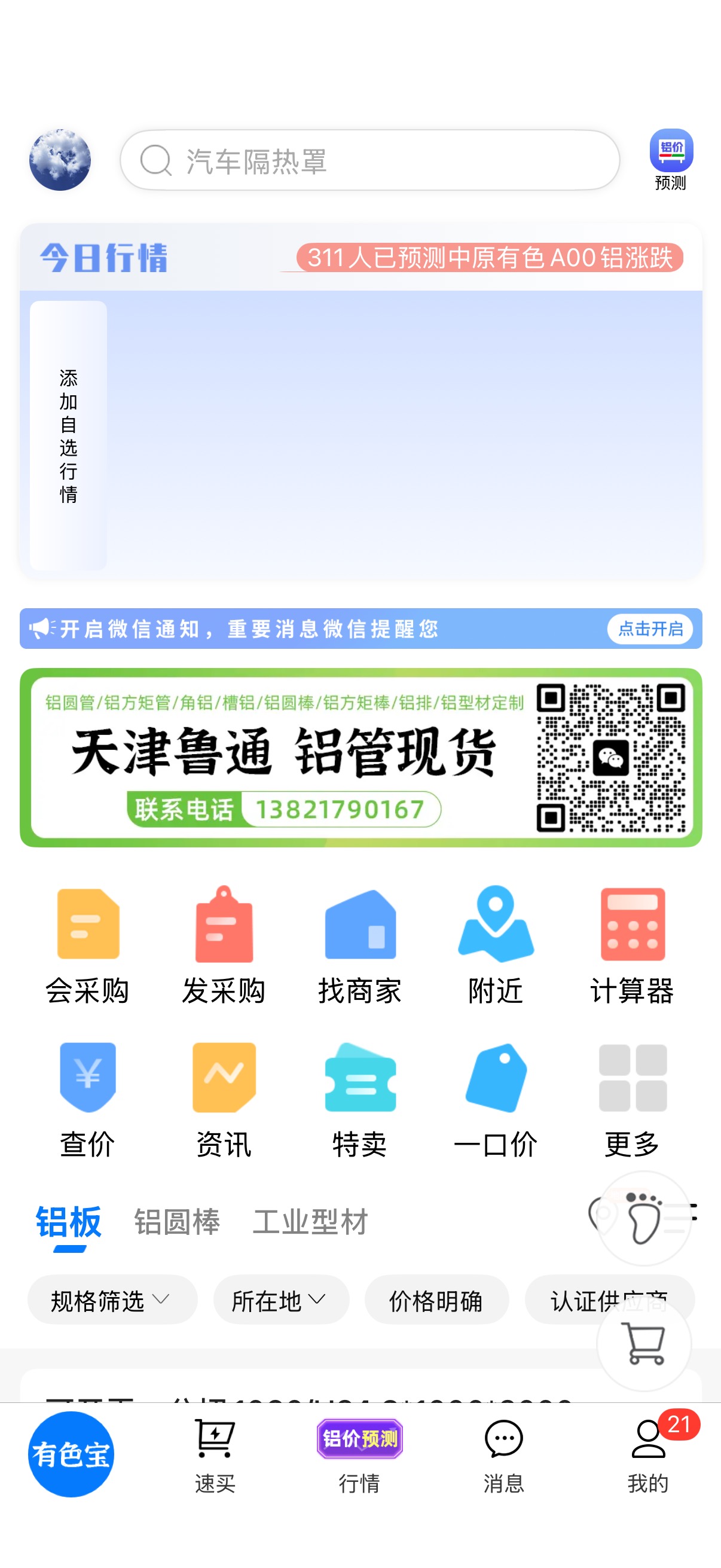Open 特卖
Image resolution: width=721 pixels, height=1568 pixels.
360,1099
